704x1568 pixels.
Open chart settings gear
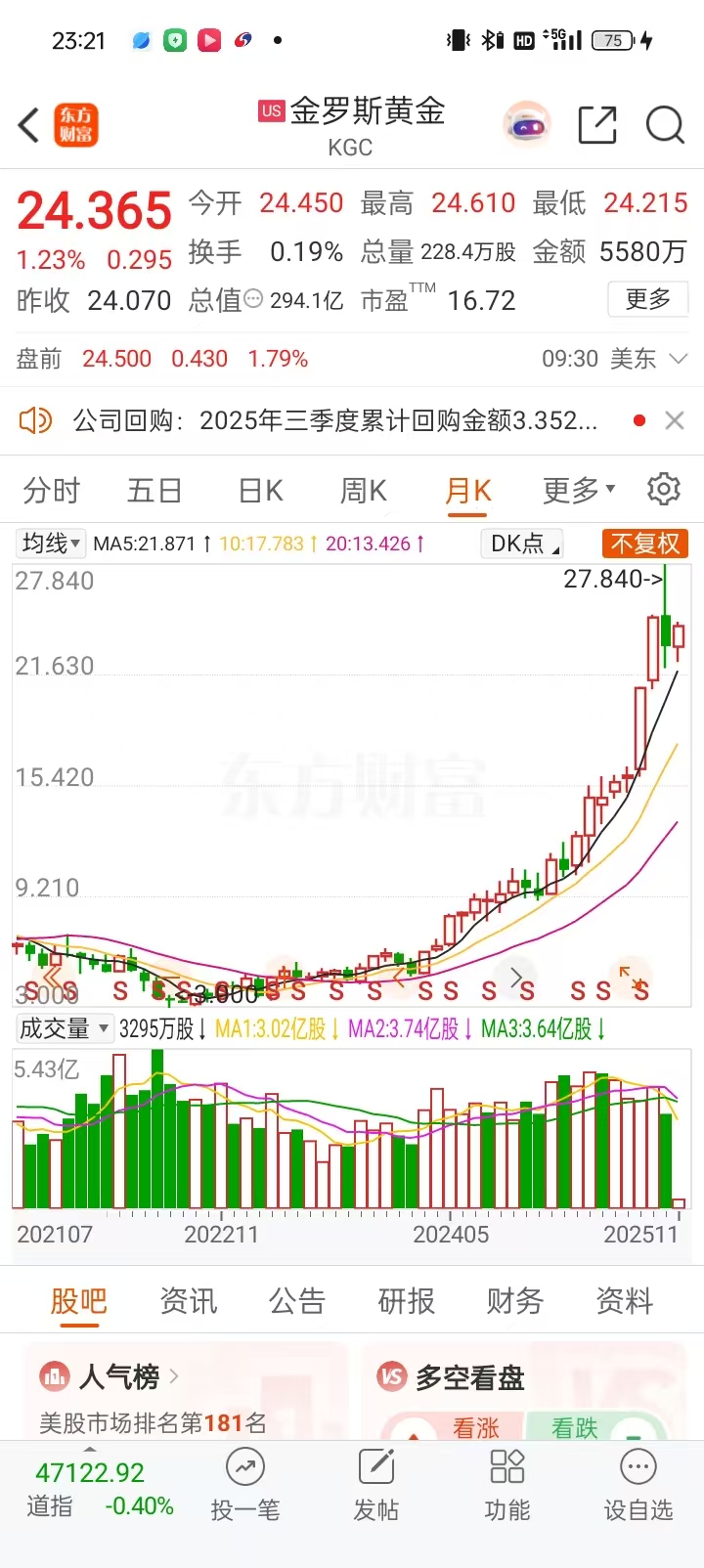click(664, 489)
